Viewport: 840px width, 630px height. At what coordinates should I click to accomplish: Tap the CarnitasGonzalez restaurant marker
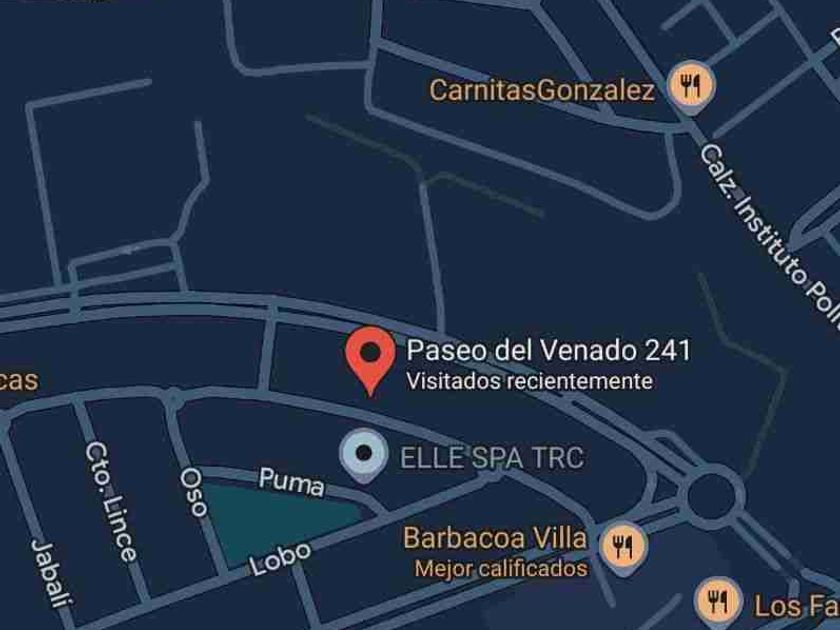point(689,88)
